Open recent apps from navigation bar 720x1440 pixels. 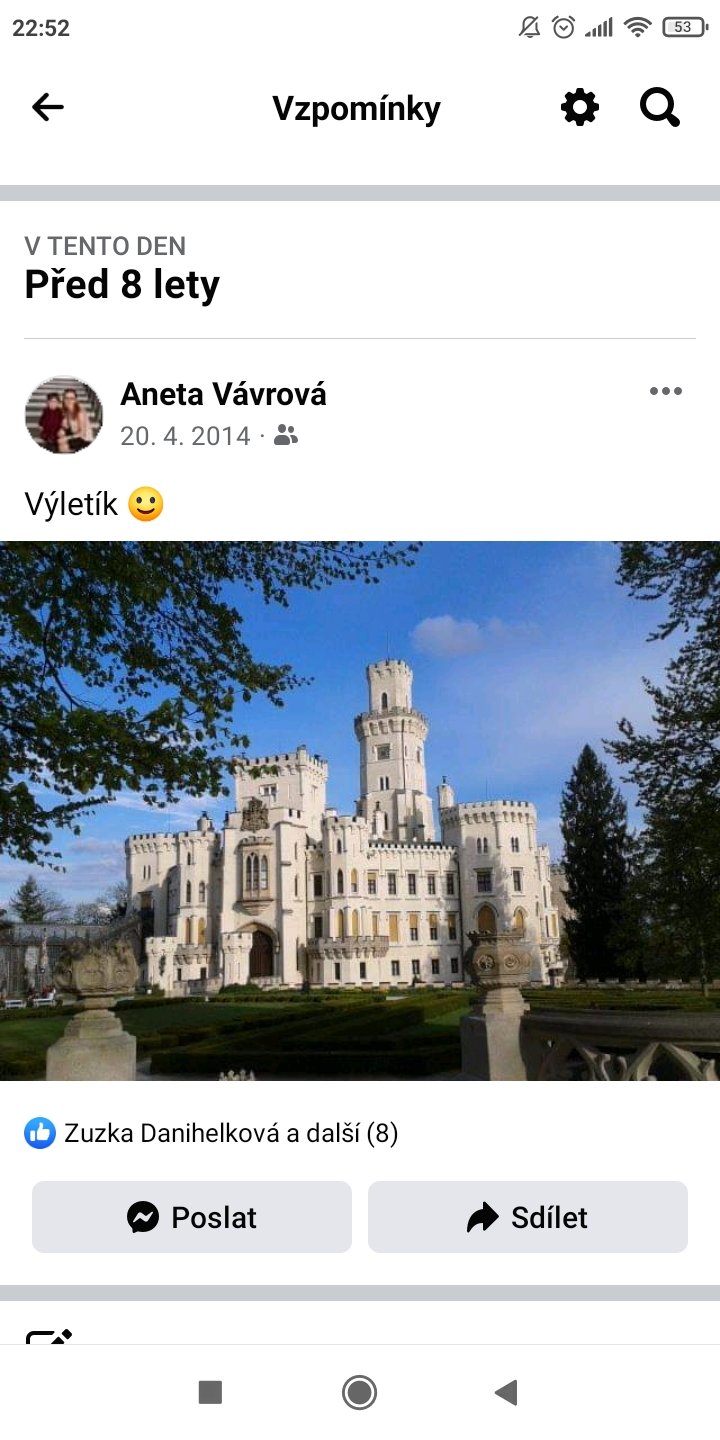210,1392
